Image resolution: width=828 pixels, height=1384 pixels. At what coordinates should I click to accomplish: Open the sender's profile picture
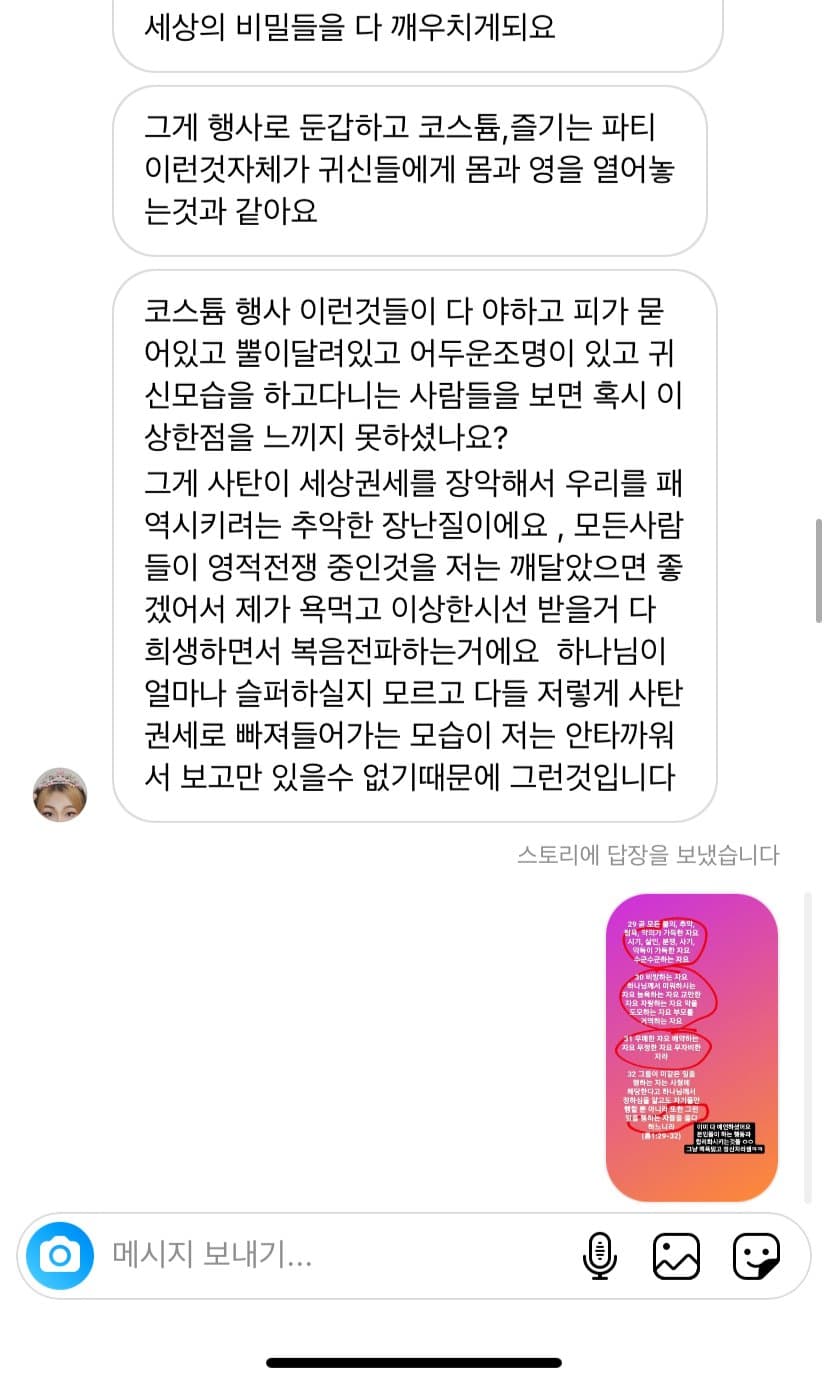60,795
